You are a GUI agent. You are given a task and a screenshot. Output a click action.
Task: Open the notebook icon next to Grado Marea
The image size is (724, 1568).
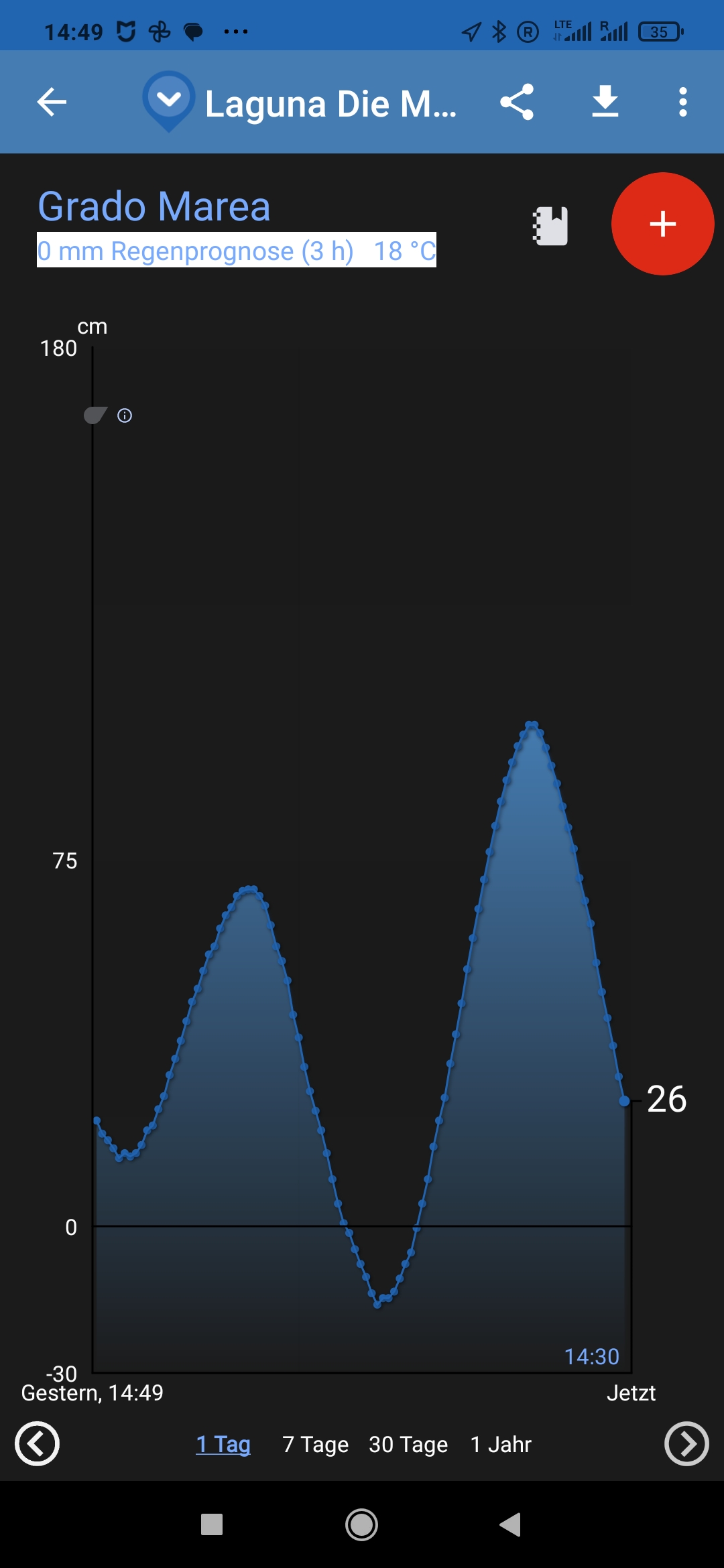pyautogui.click(x=550, y=225)
